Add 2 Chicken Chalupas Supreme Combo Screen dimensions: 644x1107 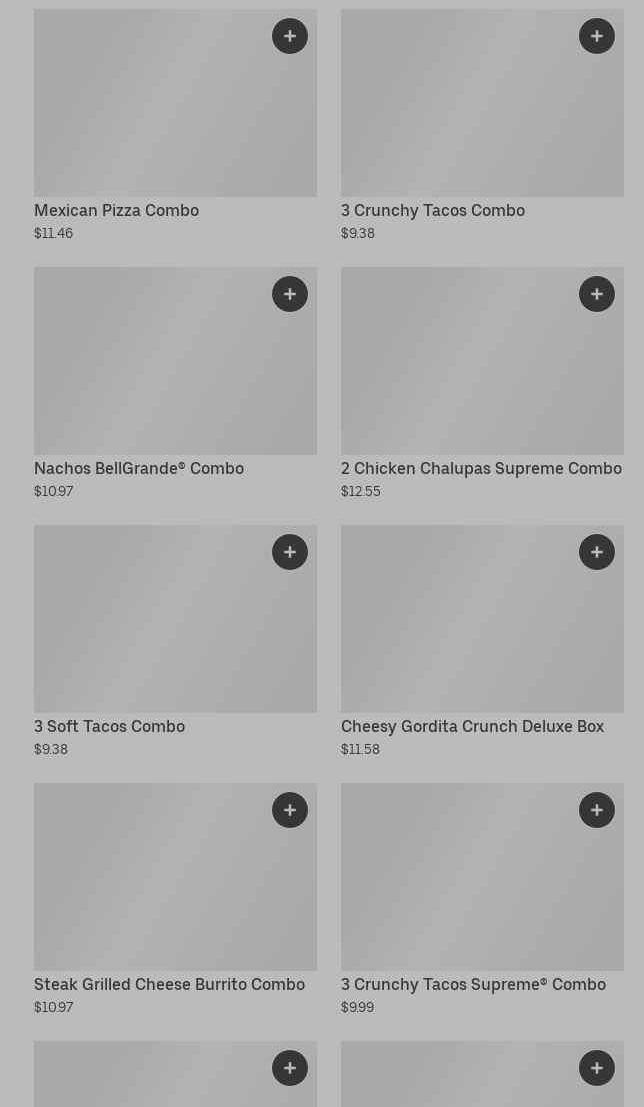(x=597, y=294)
